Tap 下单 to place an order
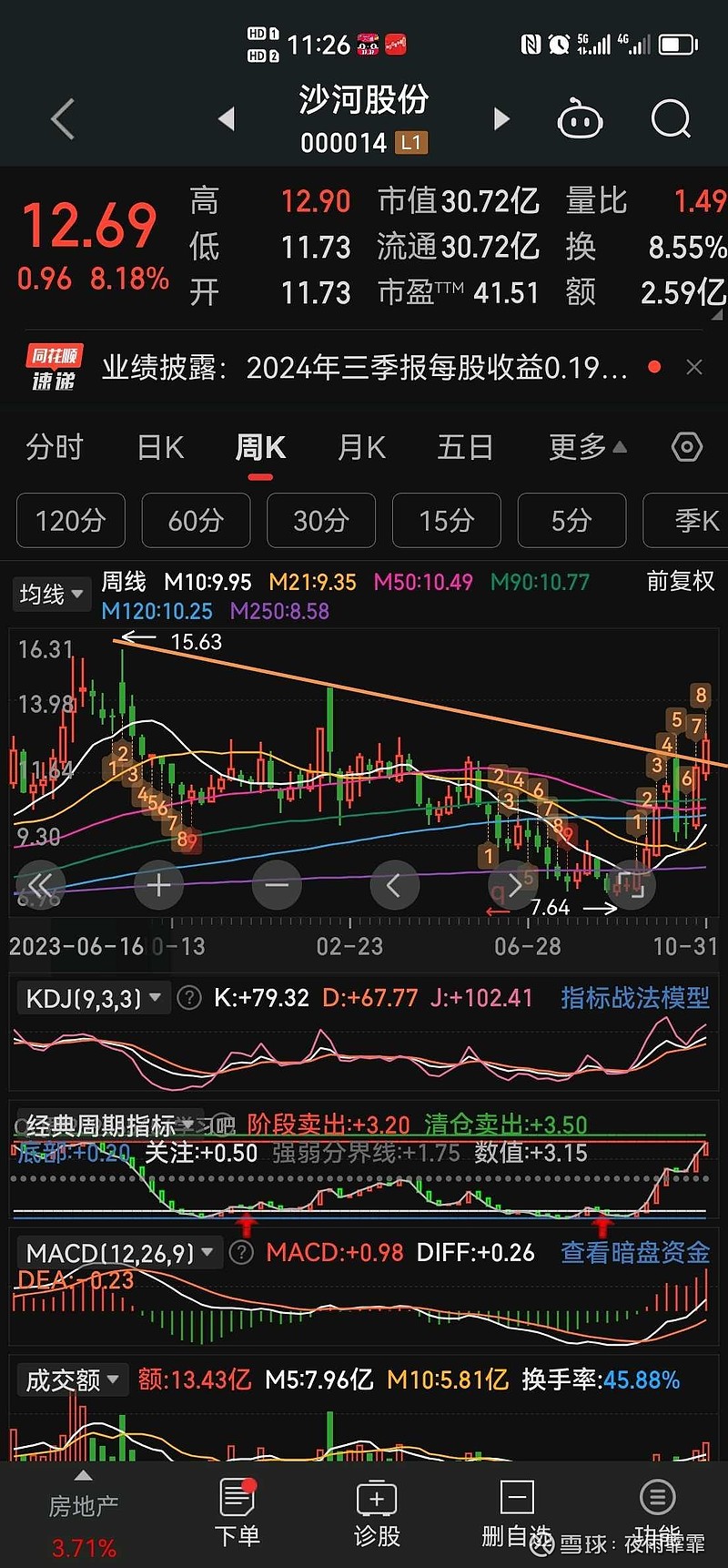This screenshot has height=1568, width=728. 238,1513
